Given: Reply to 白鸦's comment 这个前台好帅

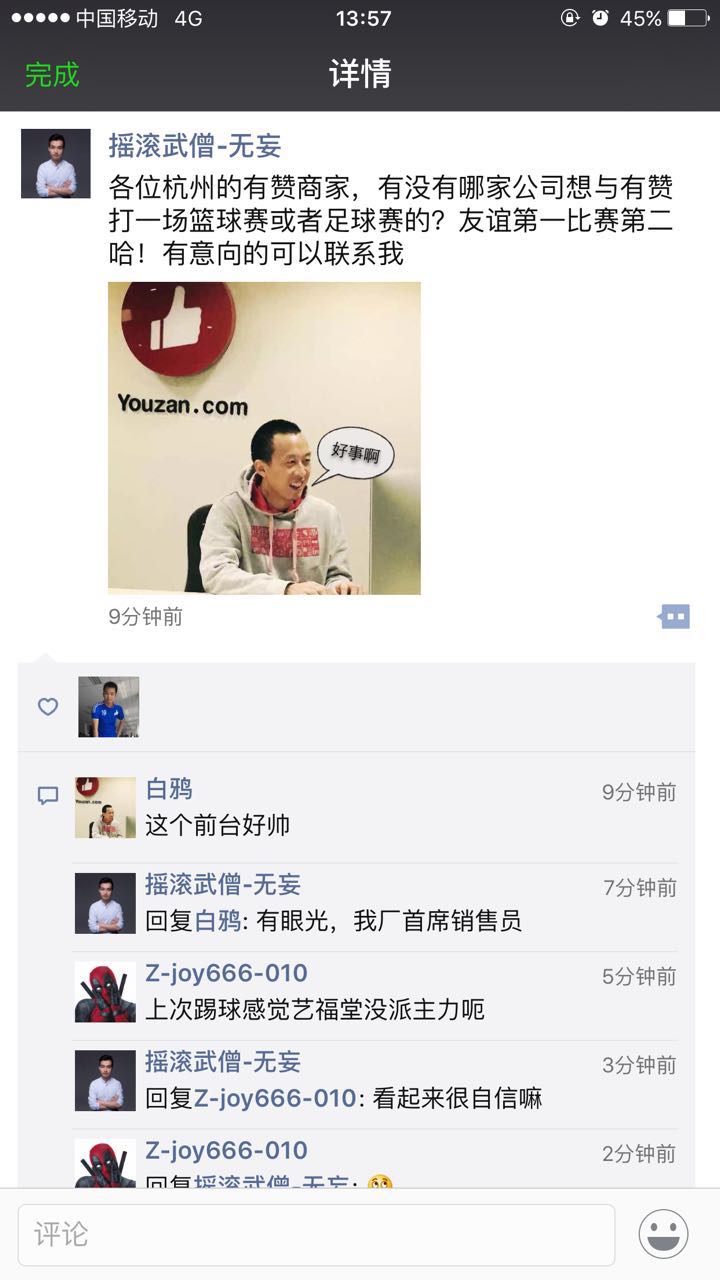Looking at the screenshot, I should (x=218, y=825).
